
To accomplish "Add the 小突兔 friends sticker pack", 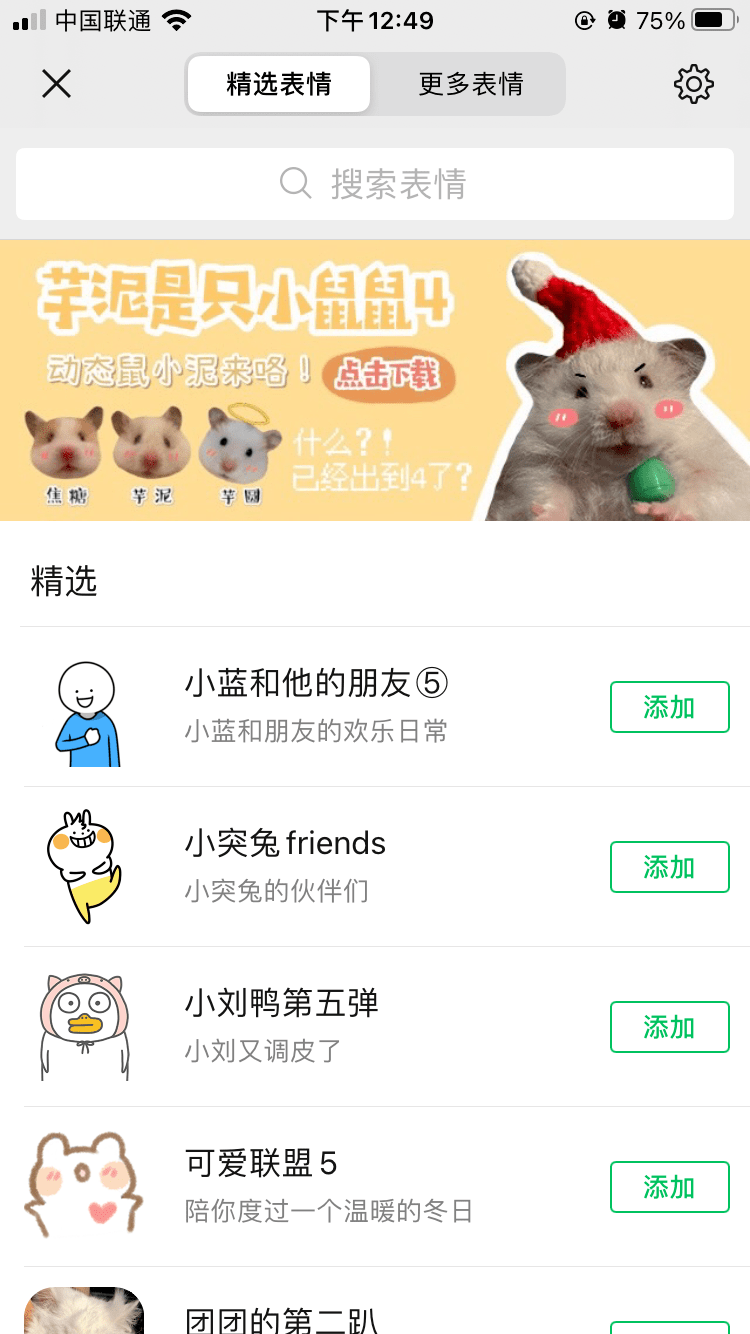I will pyautogui.click(x=669, y=866).
